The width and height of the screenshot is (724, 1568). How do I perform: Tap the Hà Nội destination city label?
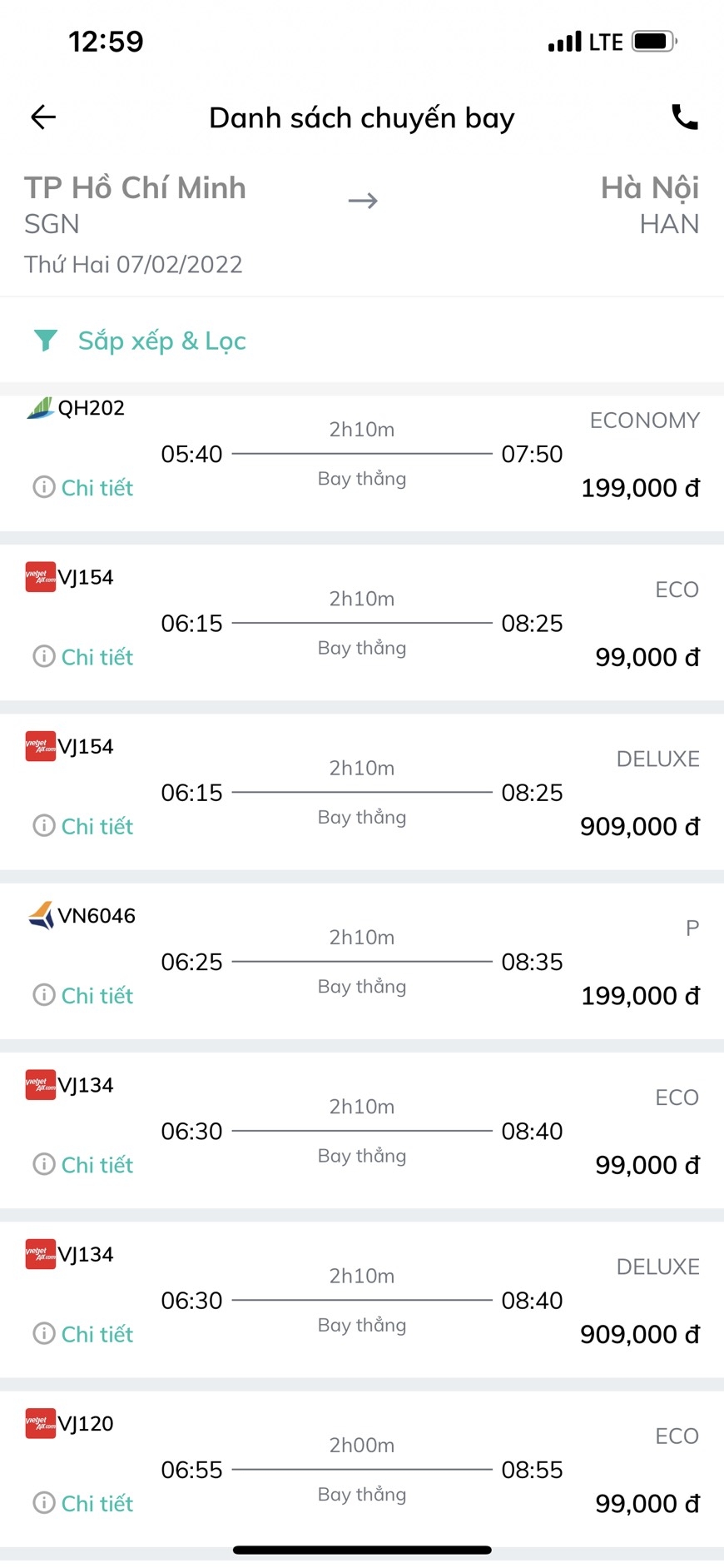(651, 187)
